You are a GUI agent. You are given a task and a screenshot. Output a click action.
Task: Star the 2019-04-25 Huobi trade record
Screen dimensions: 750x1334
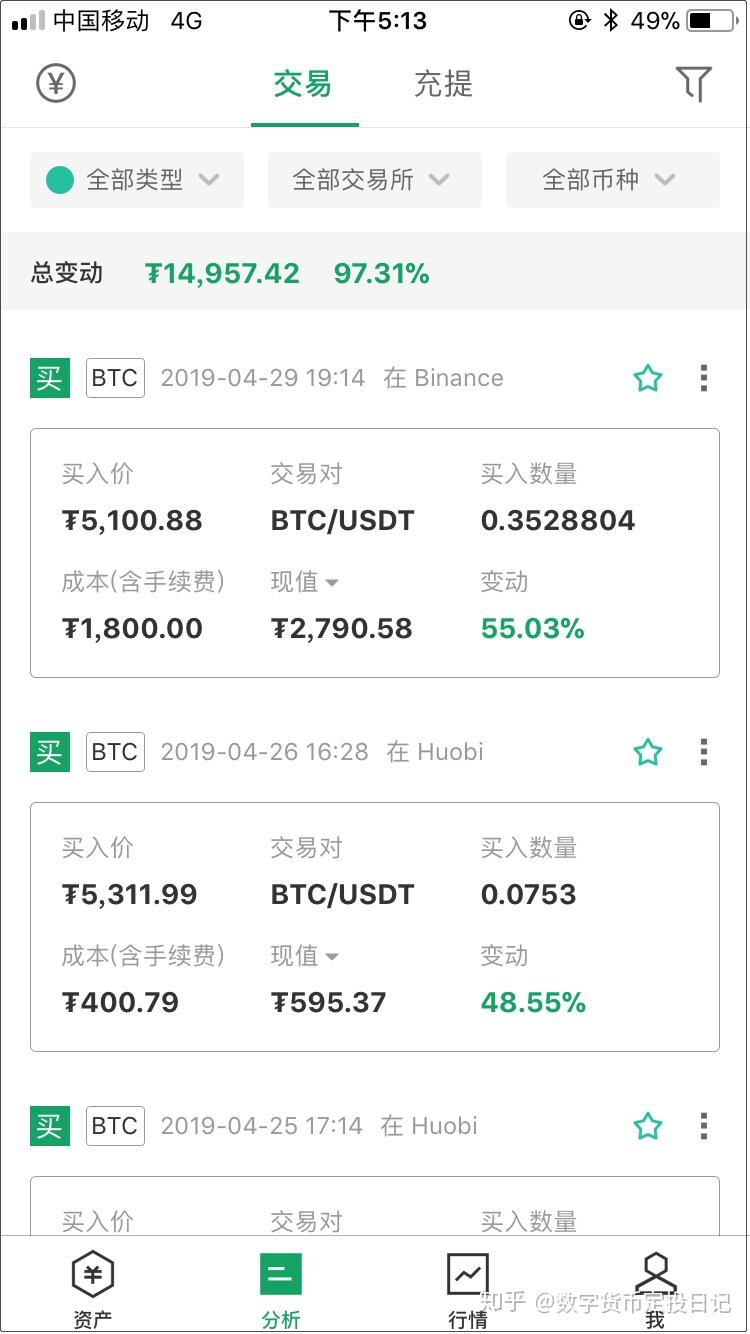pyautogui.click(x=647, y=1126)
